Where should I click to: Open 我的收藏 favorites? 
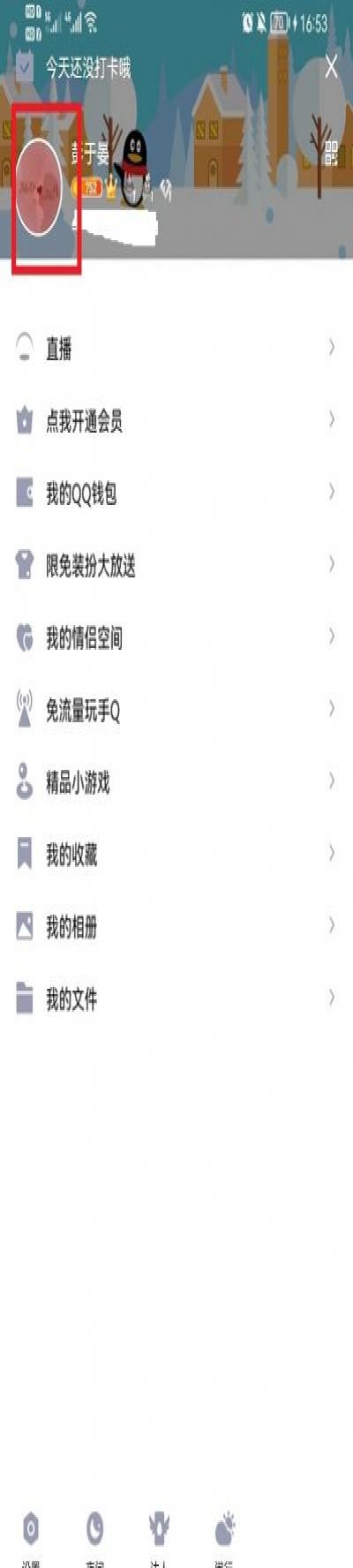(x=176, y=855)
